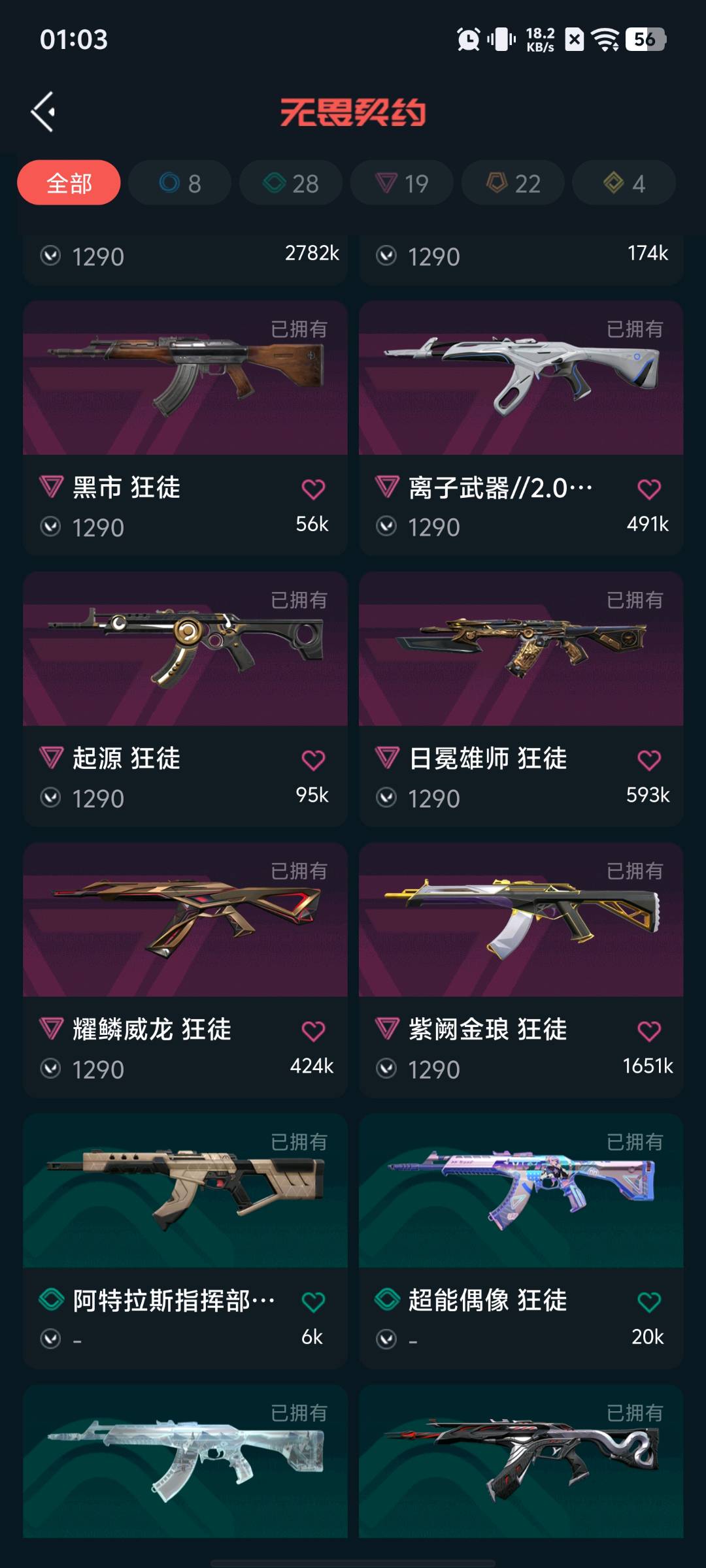The width and height of the screenshot is (706, 1568).
Task: Open the 起源 狂徒 skin card
Action: point(185,699)
